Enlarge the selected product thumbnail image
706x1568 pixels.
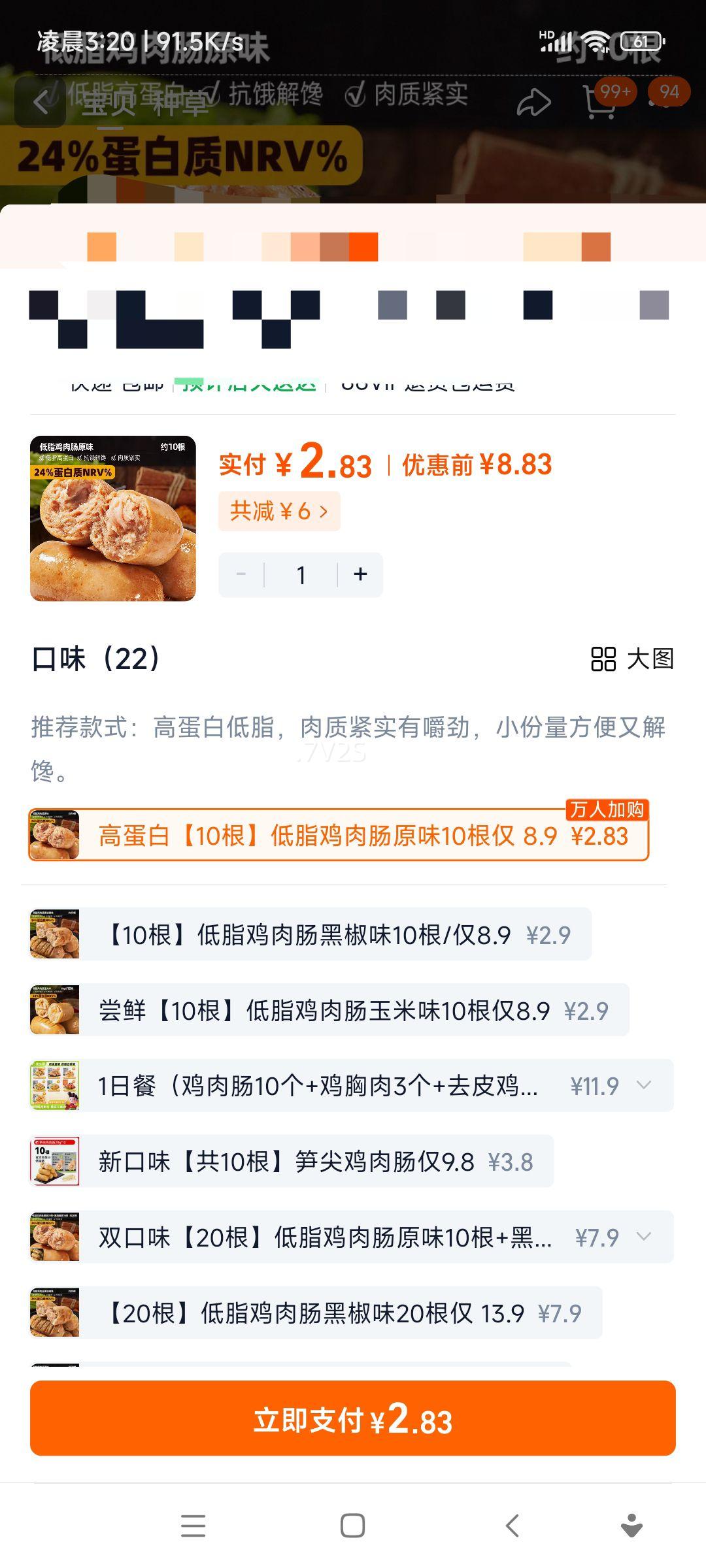[113, 518]
